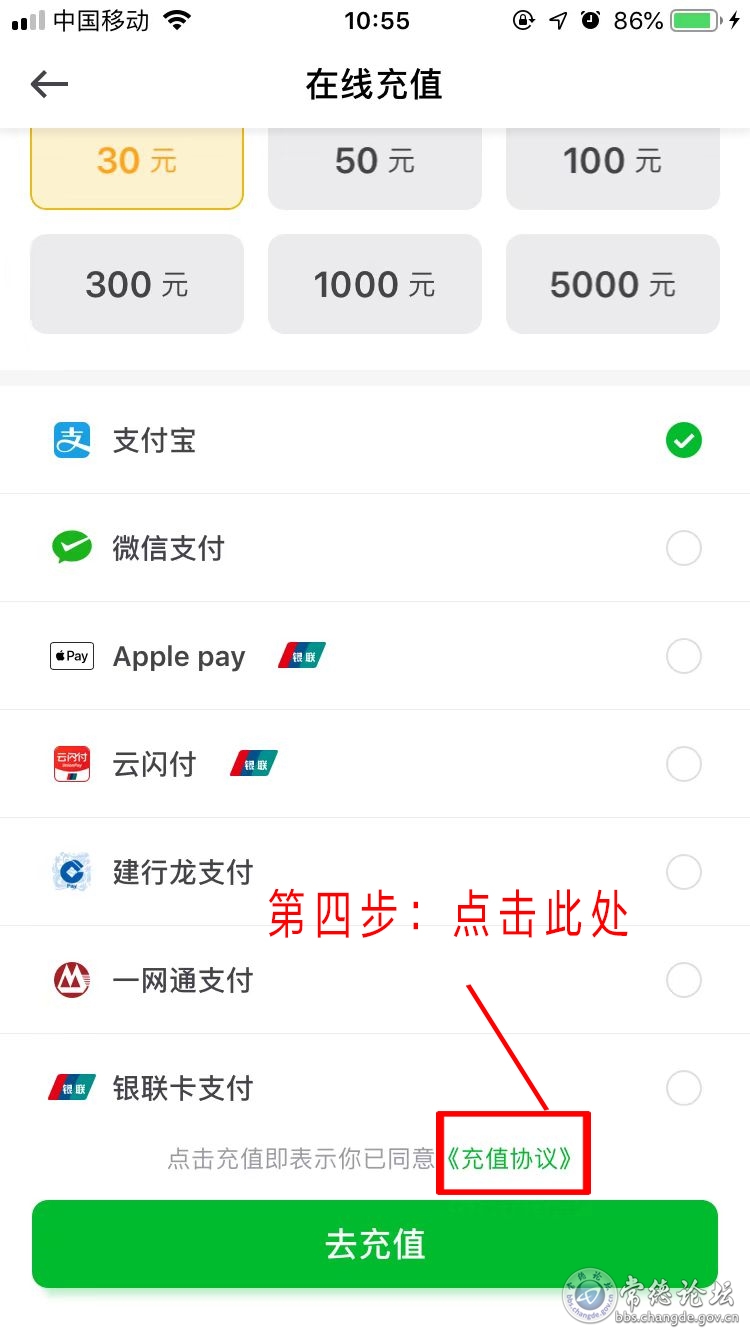The width and height of the screenshot is (750, 1334).
Task: Choose the 50 元 recharge amount
Action: coord(375,166)
